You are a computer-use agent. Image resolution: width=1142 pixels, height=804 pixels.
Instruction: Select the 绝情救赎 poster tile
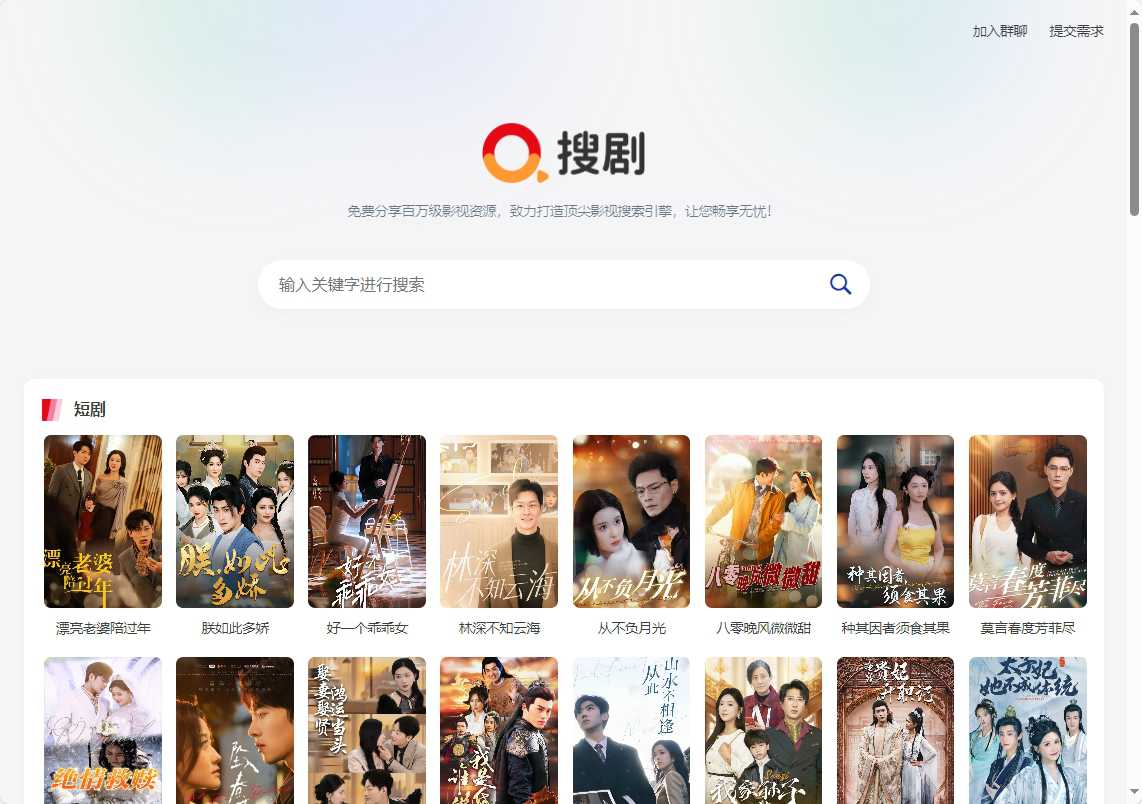[x=103, y=730]
